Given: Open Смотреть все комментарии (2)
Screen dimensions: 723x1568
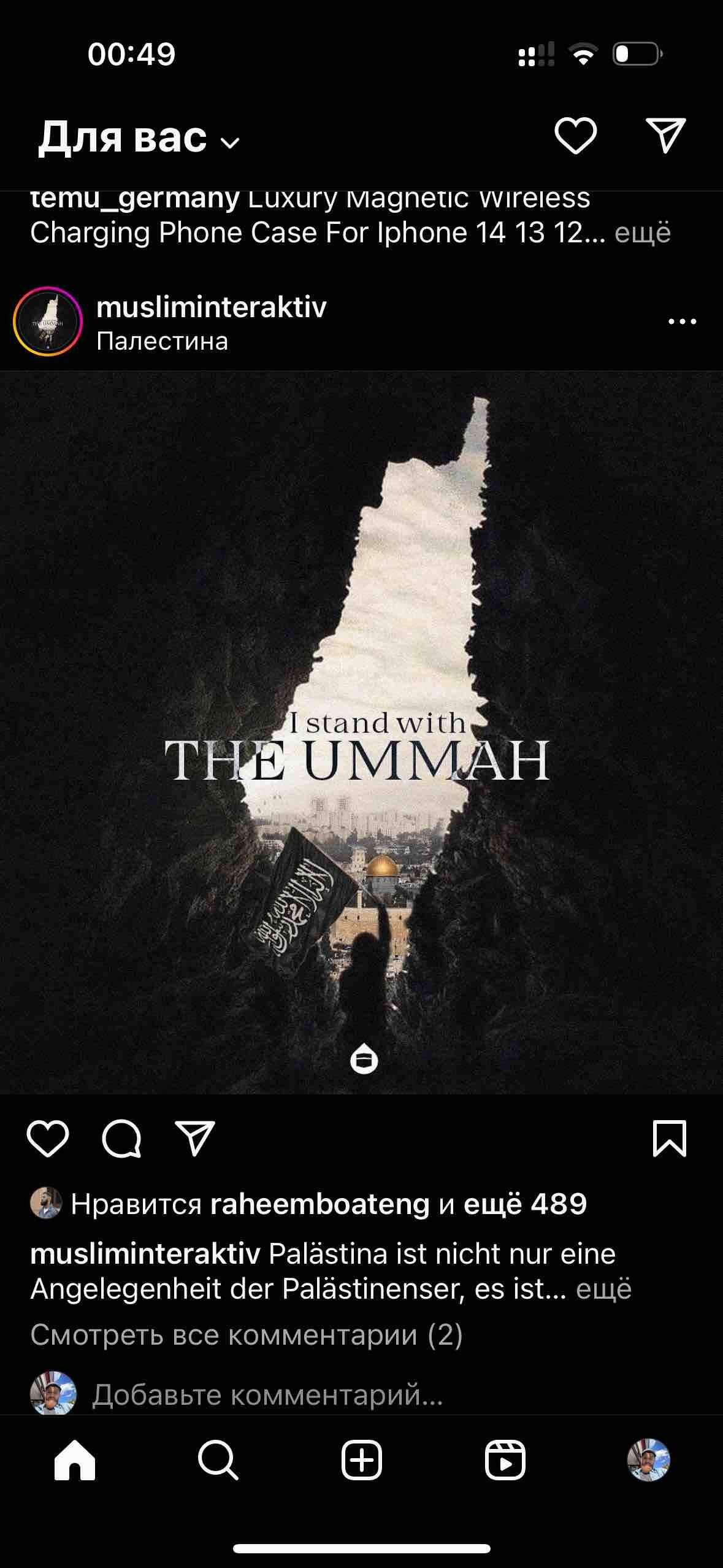Looking at the screenshot, I should (x=247, y=1335).
